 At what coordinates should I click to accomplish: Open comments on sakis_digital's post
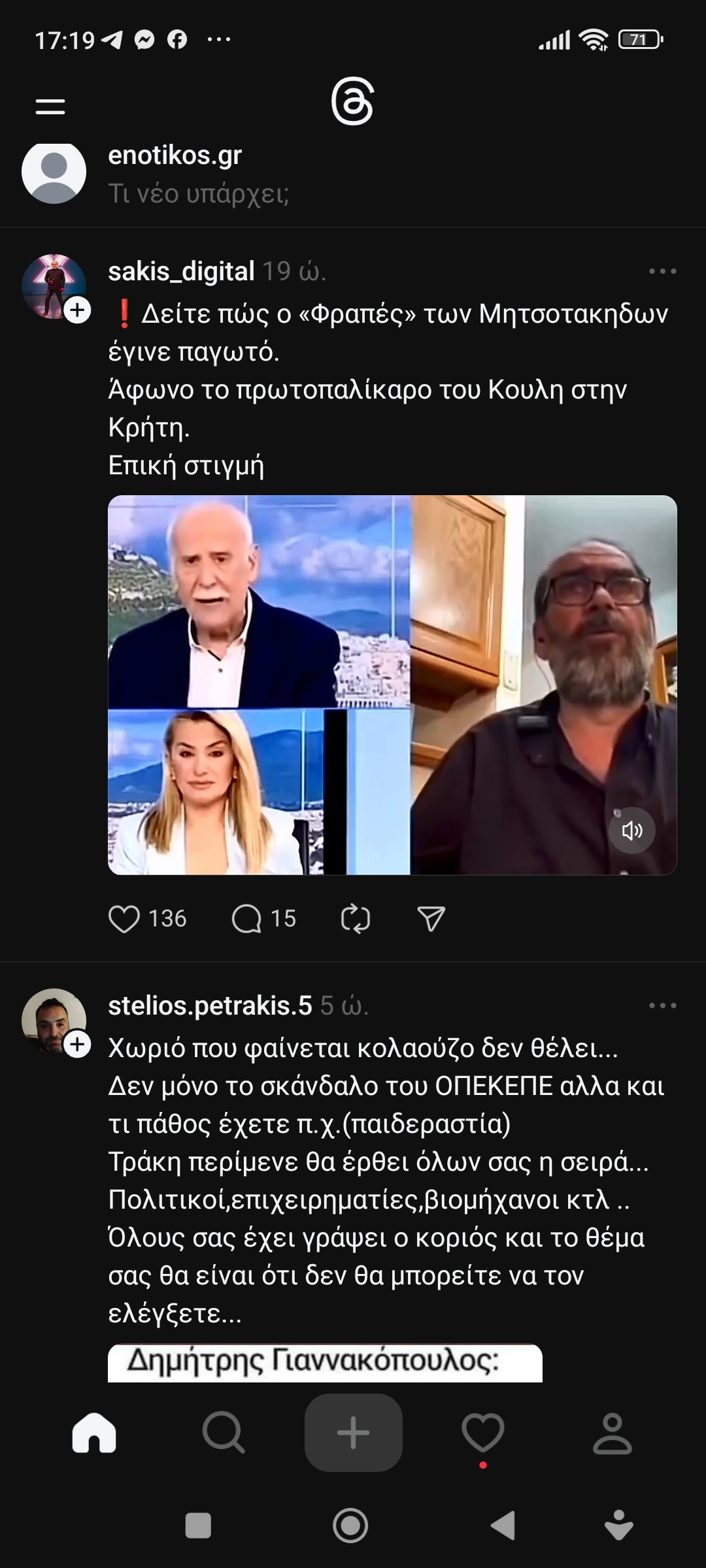point(247,919)
